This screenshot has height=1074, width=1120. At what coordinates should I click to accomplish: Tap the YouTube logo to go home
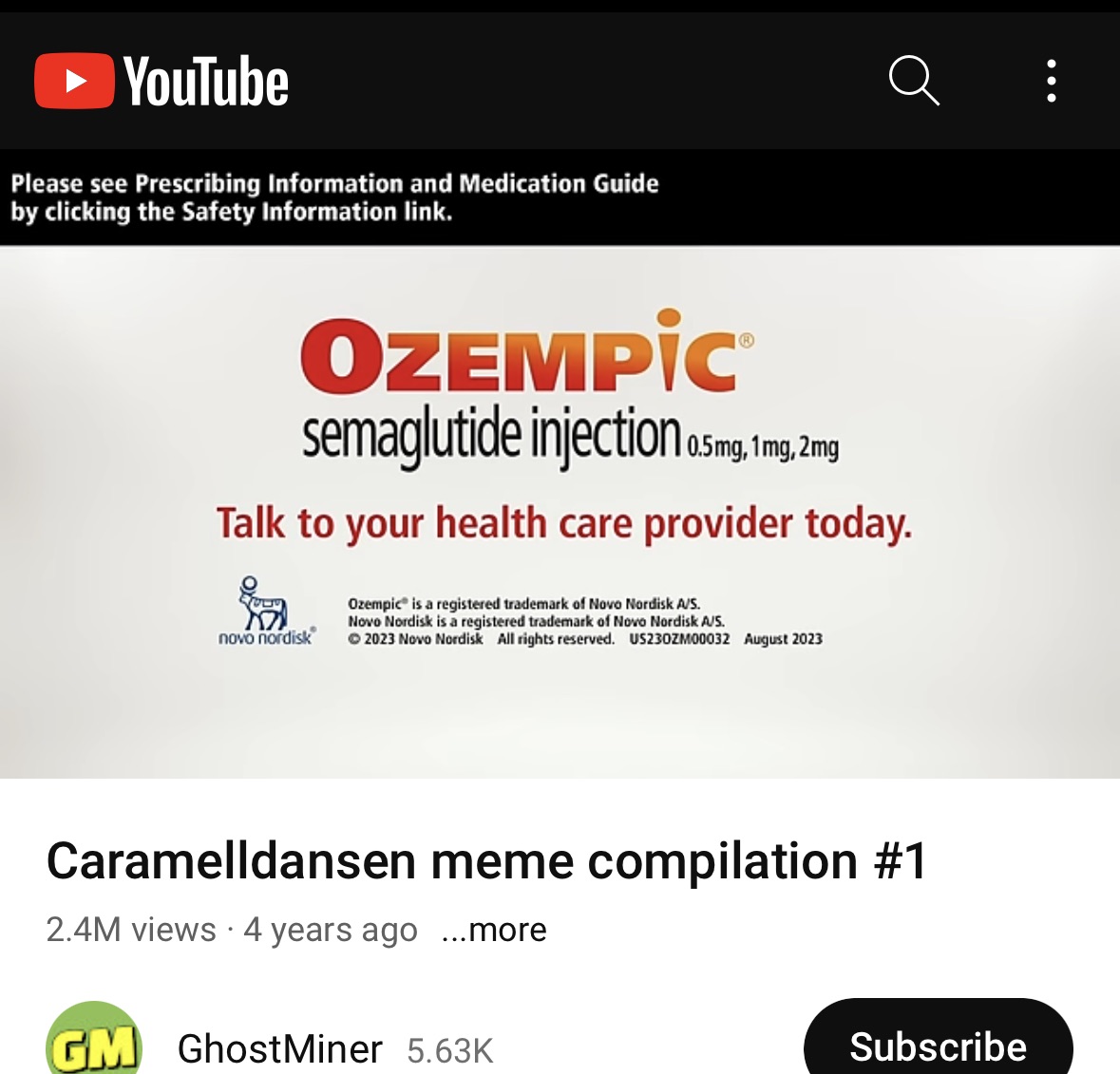pyautogui.click(x=161, y=82)
